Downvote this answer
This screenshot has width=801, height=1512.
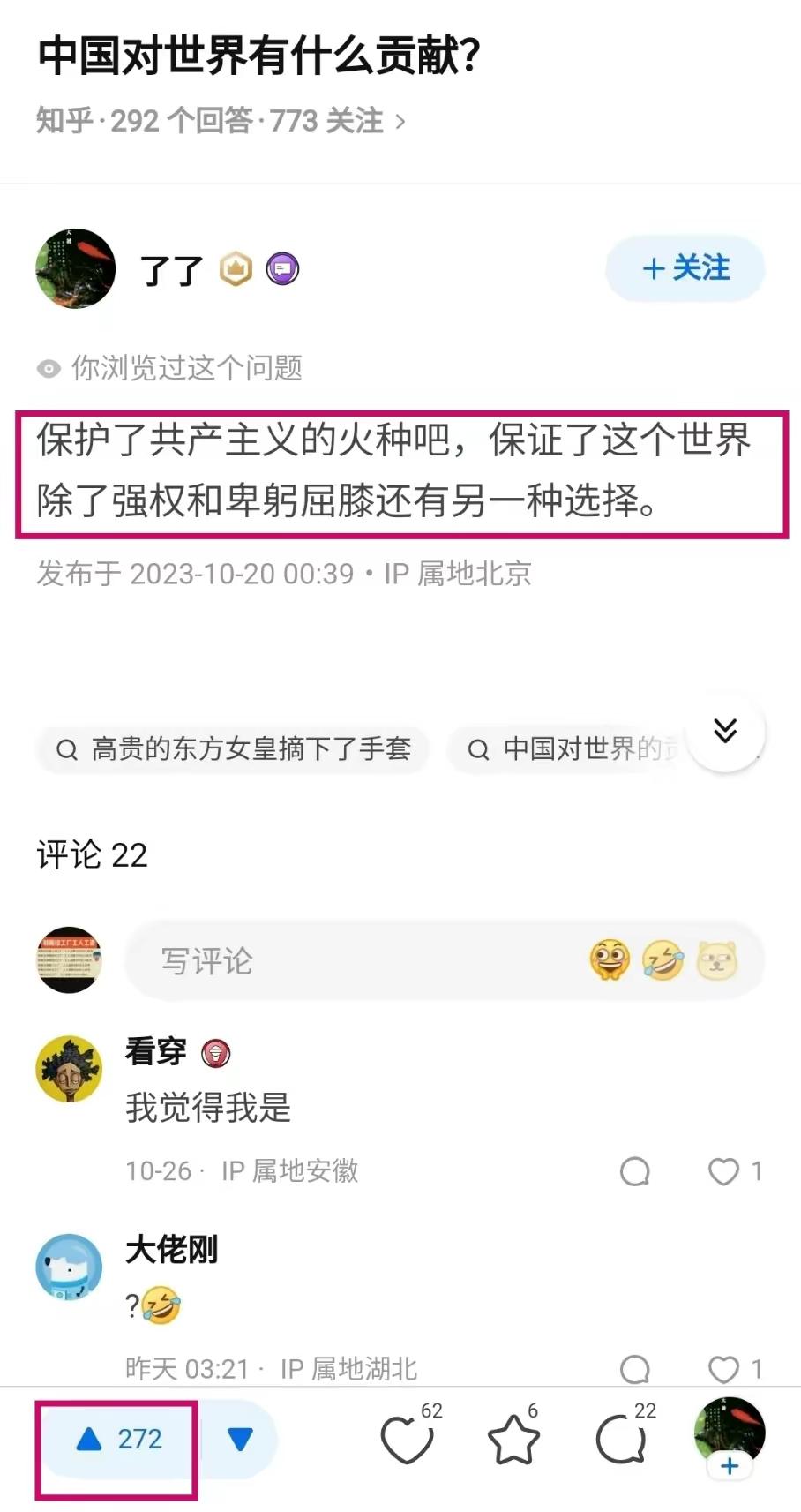[x=240, y=1440]
